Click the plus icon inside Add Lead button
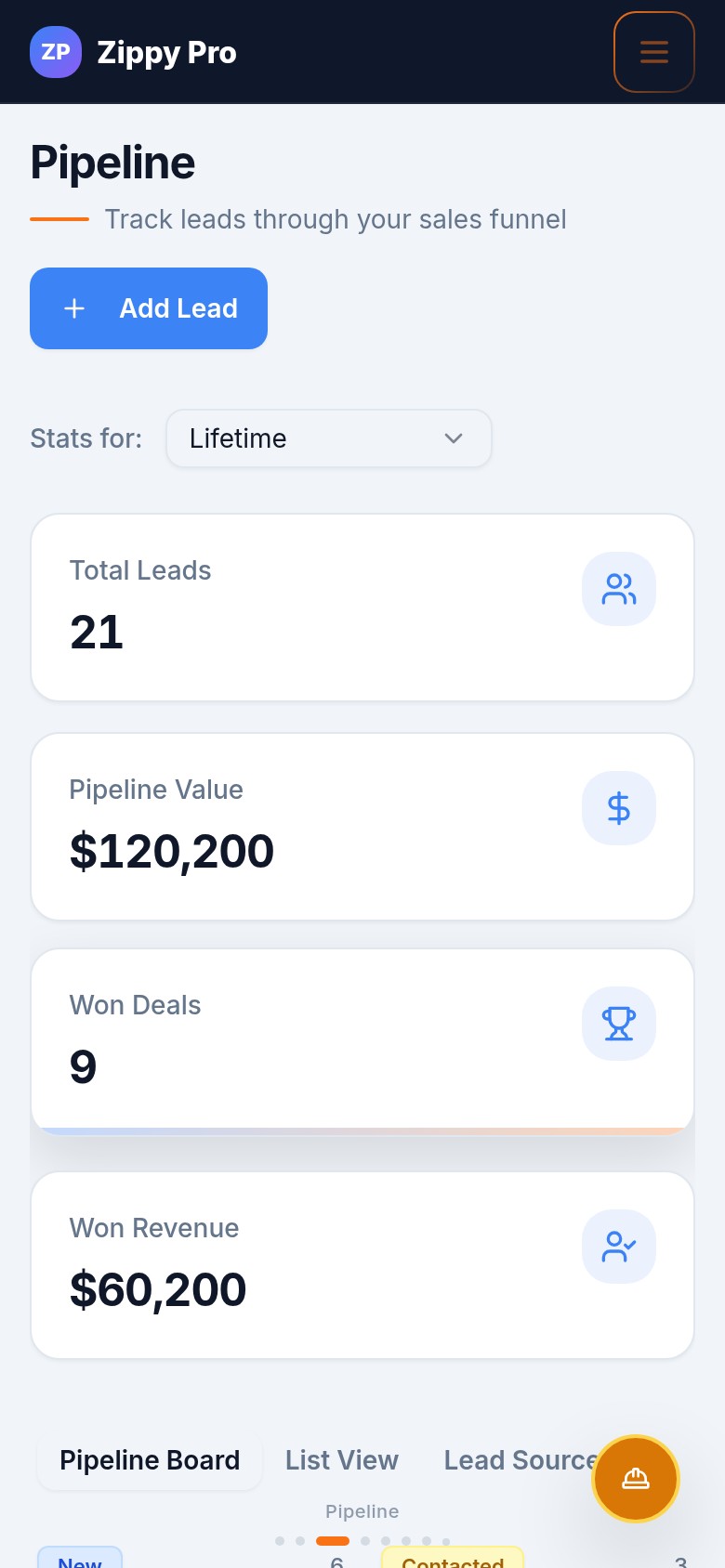 tap(73, 308)
